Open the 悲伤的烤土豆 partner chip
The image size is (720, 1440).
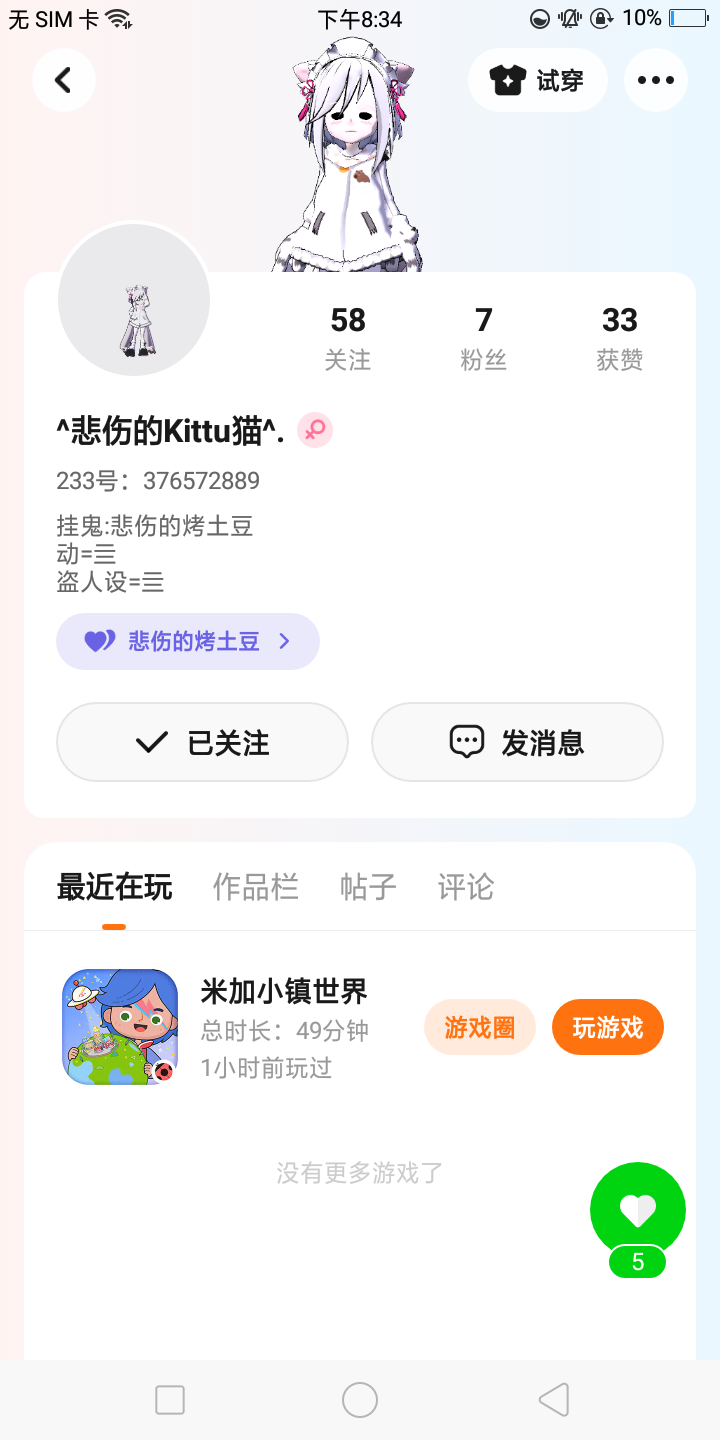[188, 641]
